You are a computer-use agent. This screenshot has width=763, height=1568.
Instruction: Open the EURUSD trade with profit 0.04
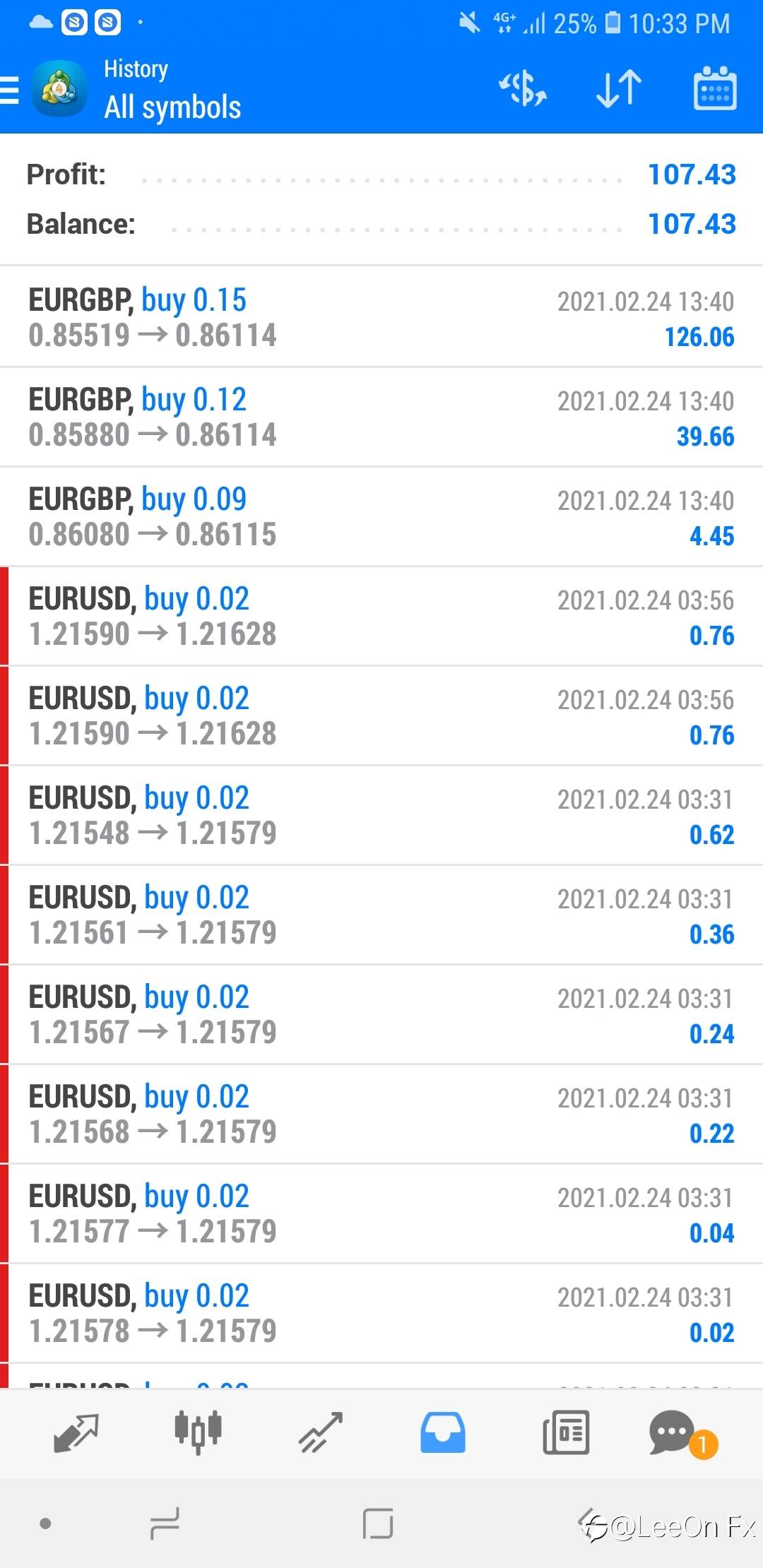[381, 1213]
